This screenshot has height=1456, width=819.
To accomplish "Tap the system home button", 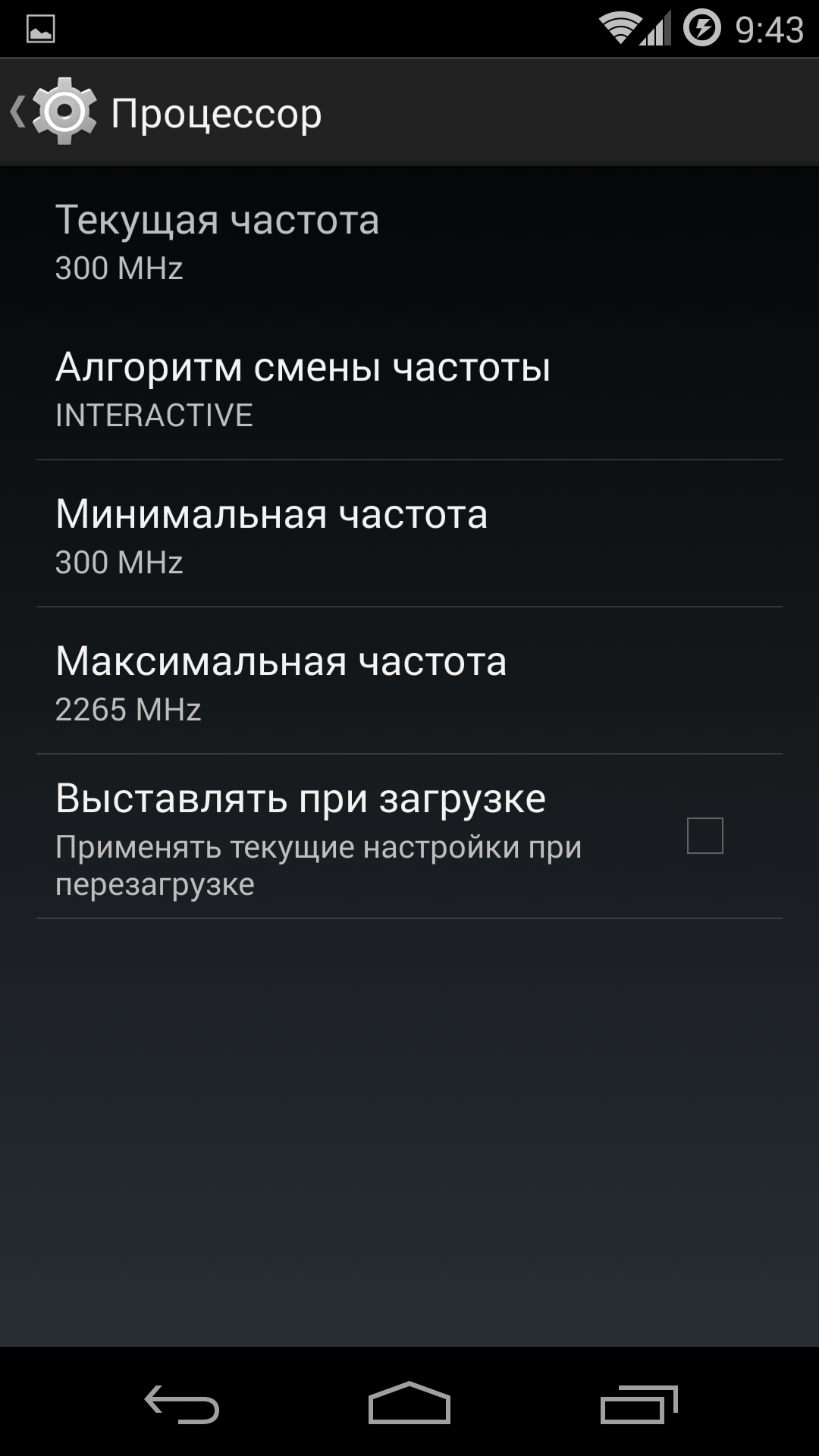I will pyautogui.click(x=409, y=1404).
